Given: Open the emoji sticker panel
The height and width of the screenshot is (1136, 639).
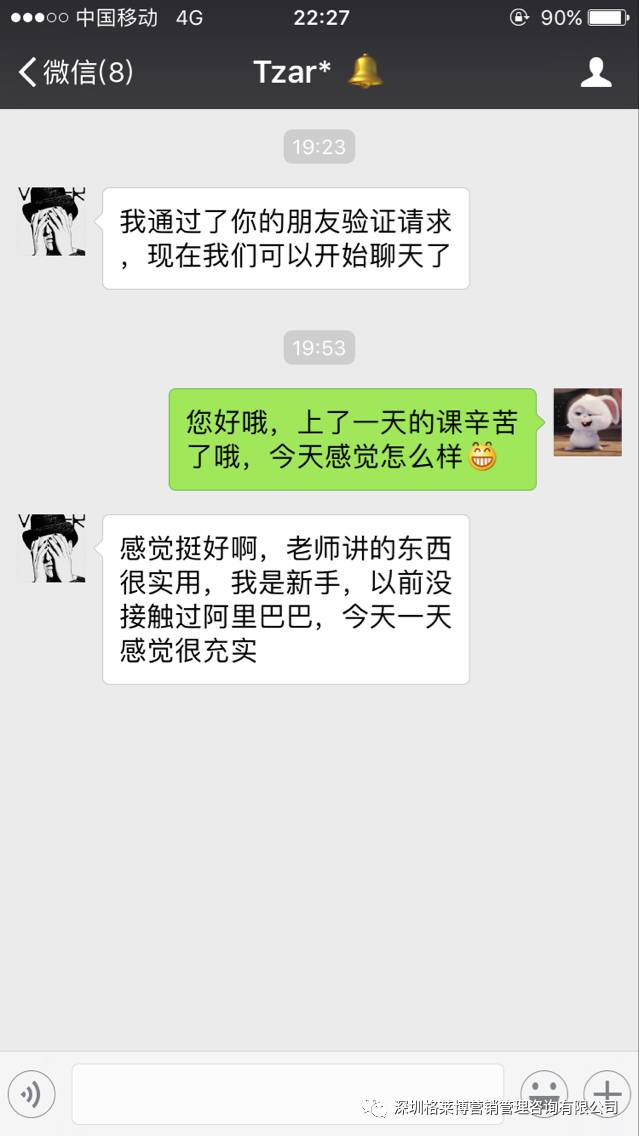Looking at the screenshot, I should [544, 1094].
